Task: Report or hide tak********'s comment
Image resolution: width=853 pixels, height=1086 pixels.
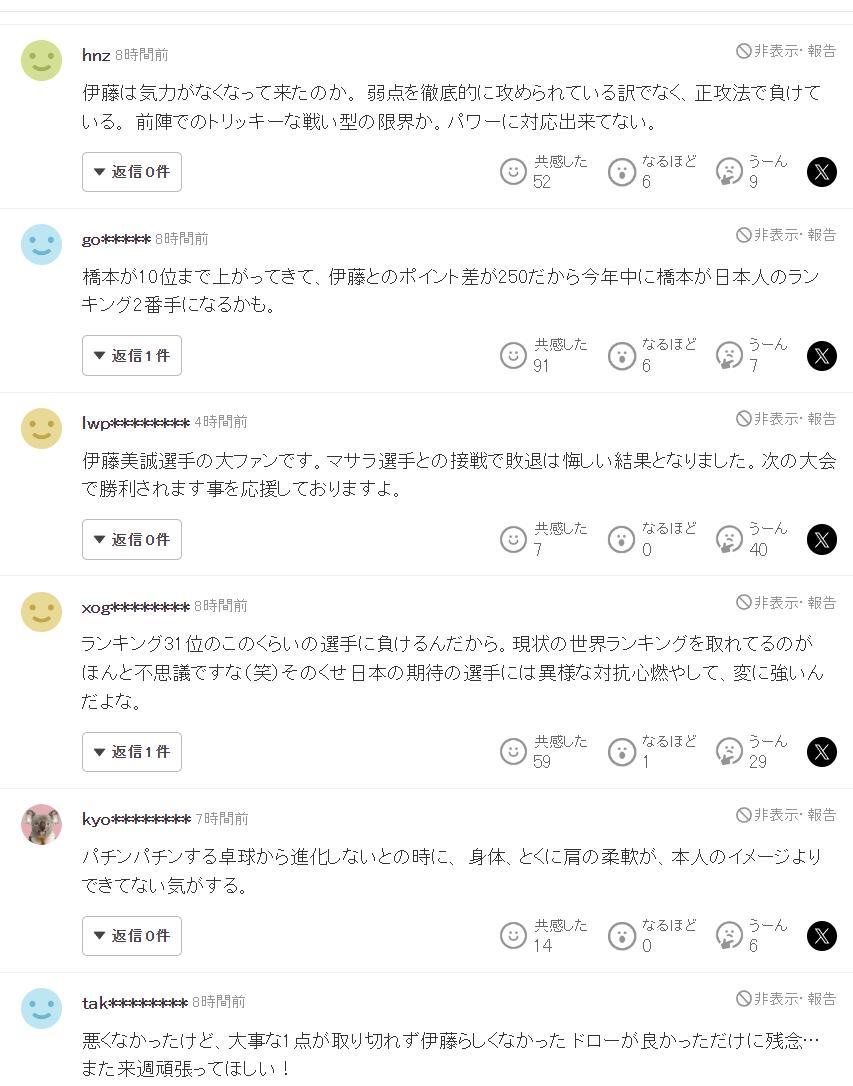Action: point(786,999)
